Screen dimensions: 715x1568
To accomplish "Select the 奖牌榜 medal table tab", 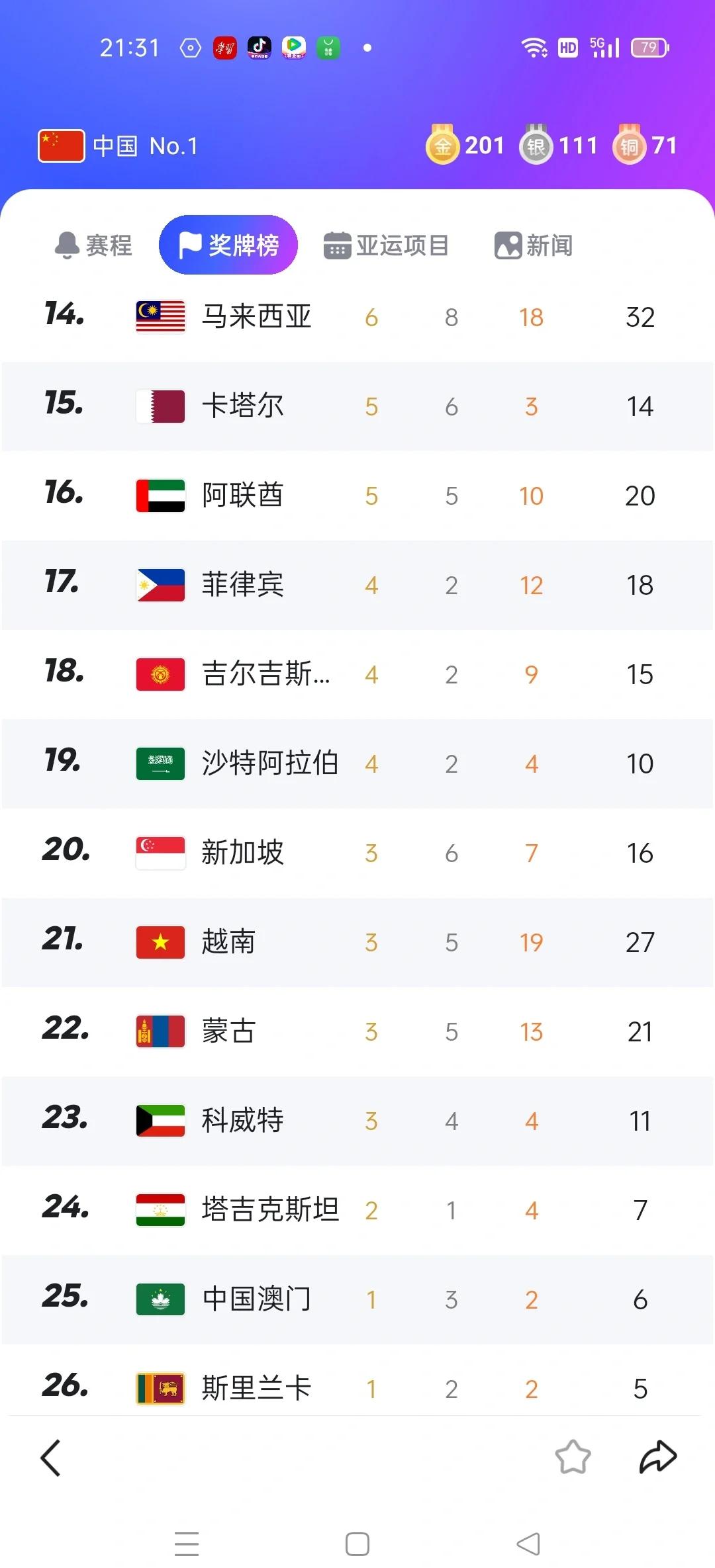I will [228, 245].
